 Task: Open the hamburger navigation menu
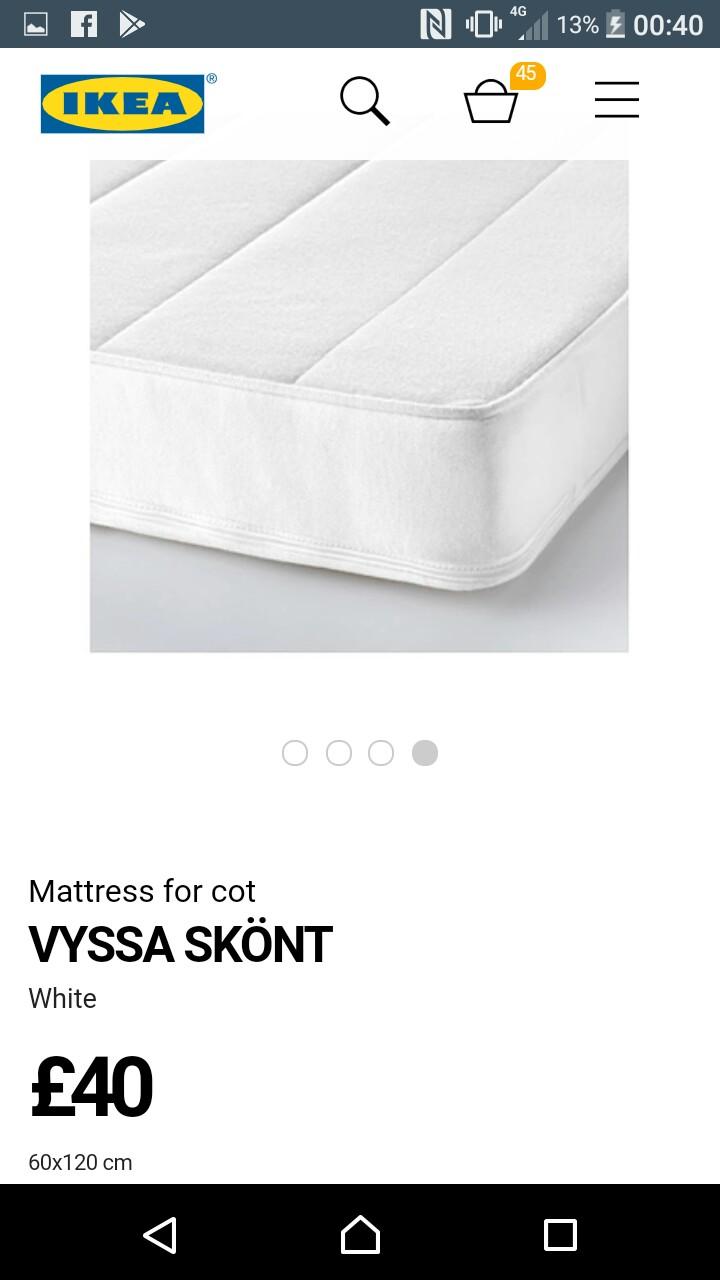(616, 100)
